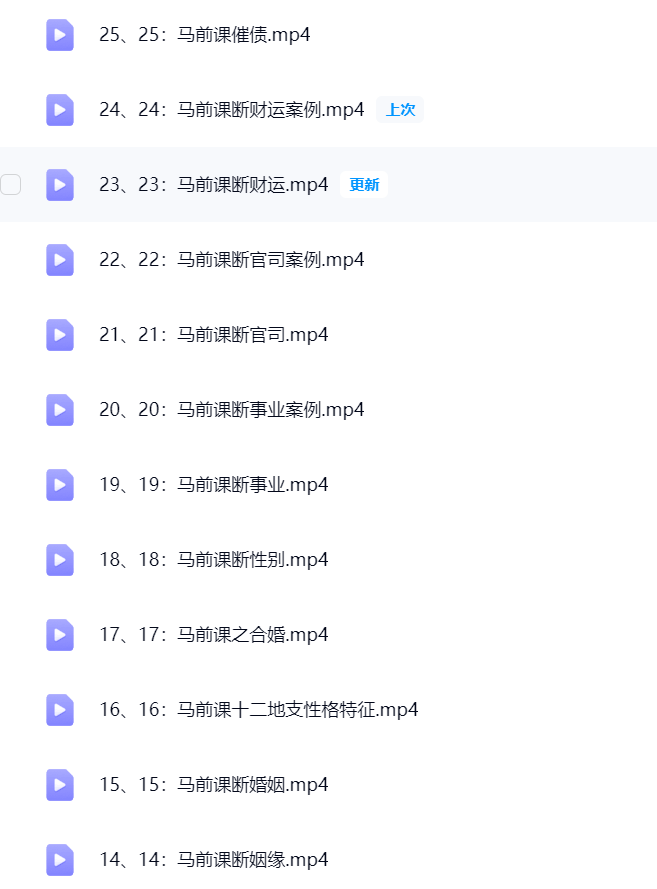
Task: Select the checkbox for 23 马前课断财运.mp4
Action: [x=11, y=184]
